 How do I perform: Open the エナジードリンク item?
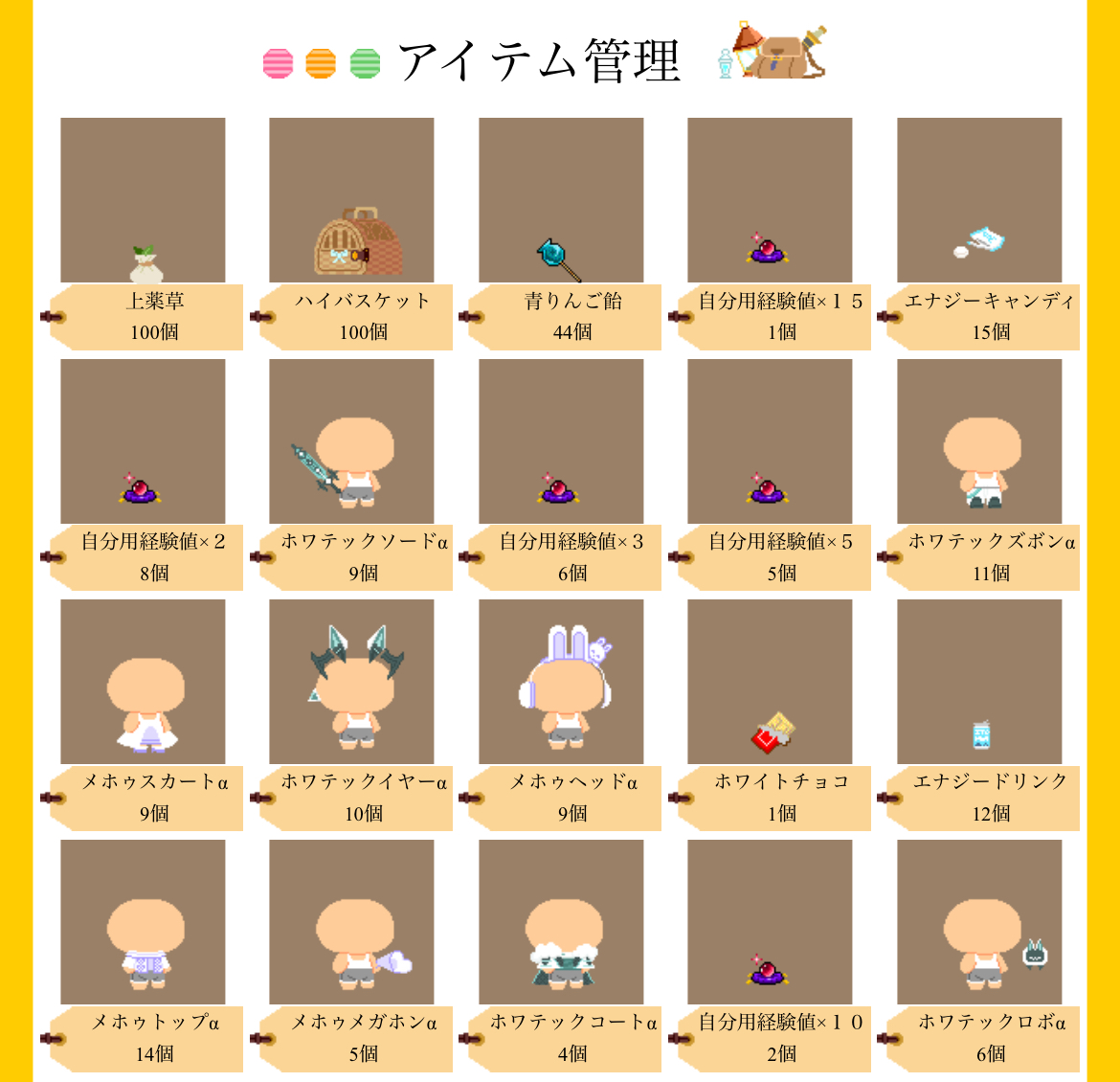click(979, 682)
